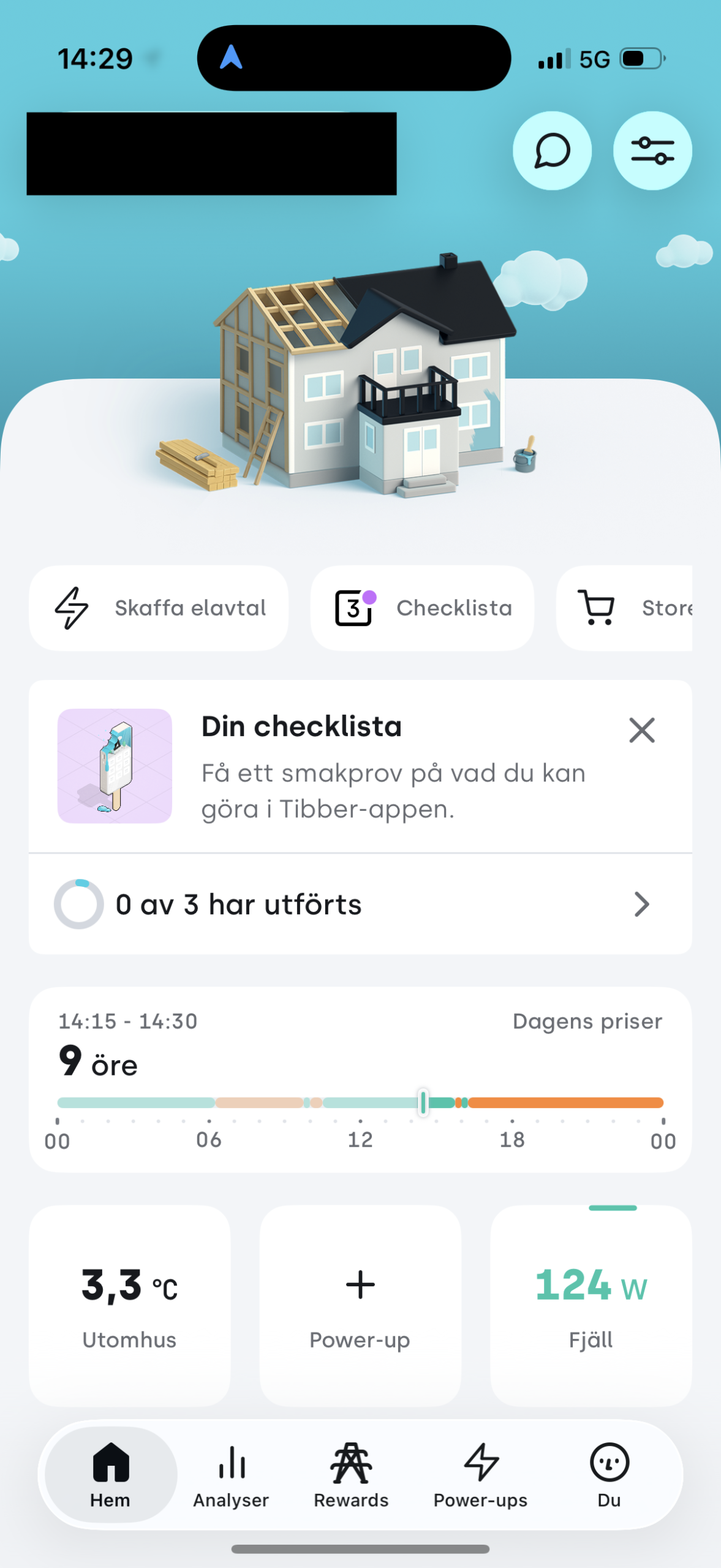Dismiss the Din checklista card
Screen dimensions: 721x1568
point(641,730)
